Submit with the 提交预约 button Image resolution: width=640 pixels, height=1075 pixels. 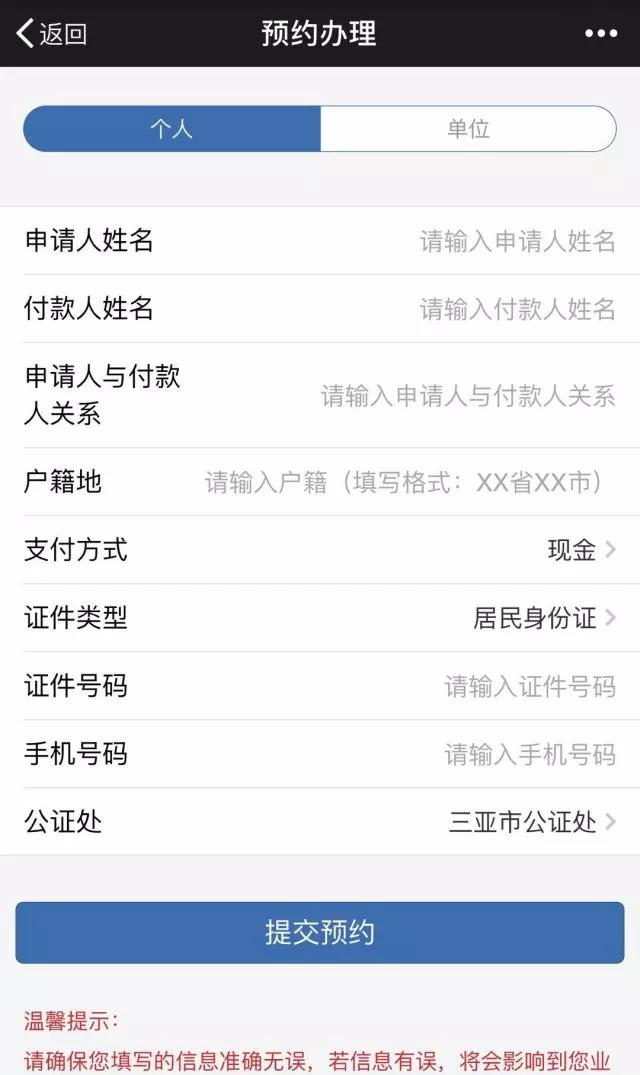(x=320, y=932)
